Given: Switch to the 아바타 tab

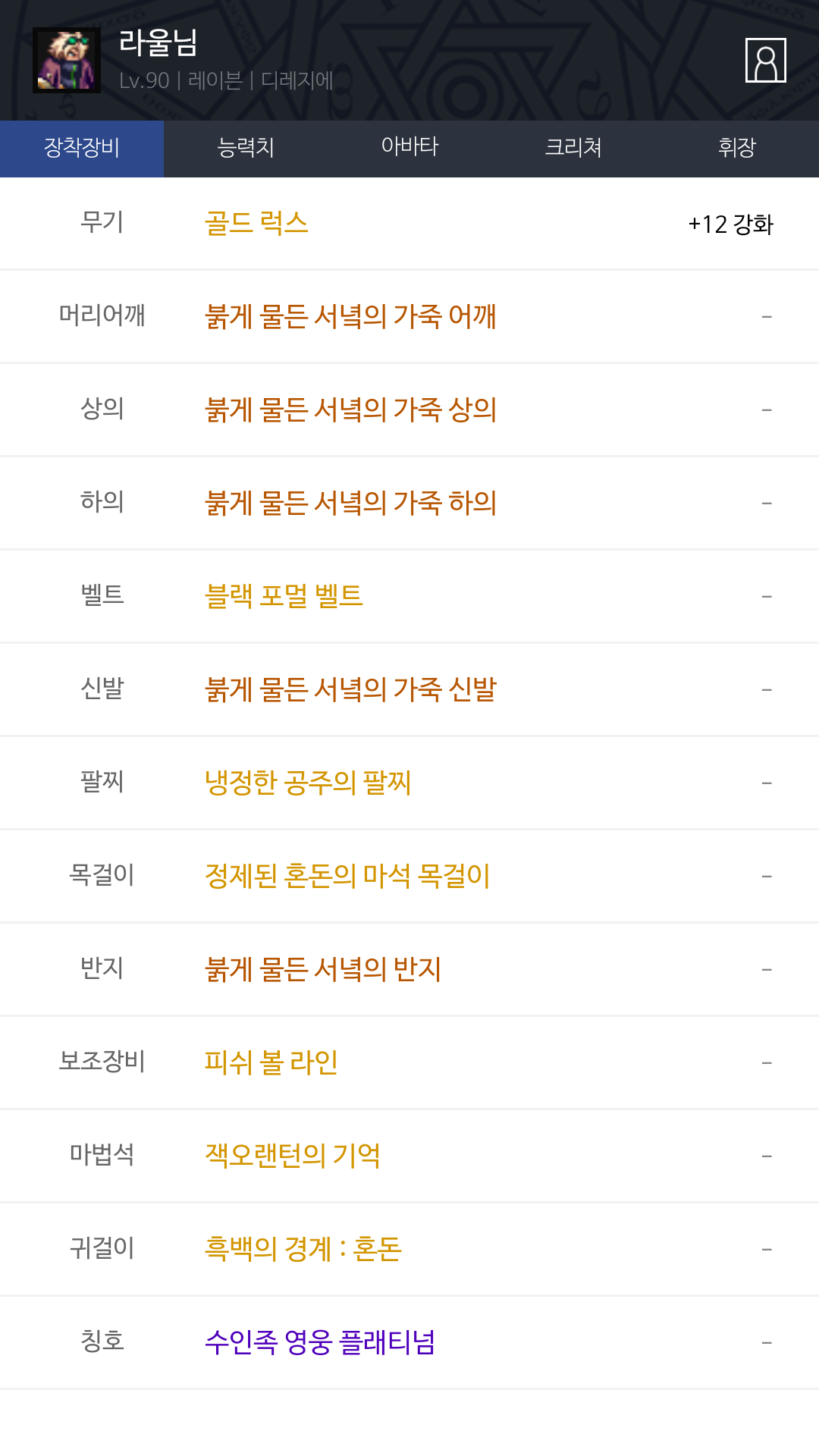Looking at the screenshot, I should click(x=409, y=148).
